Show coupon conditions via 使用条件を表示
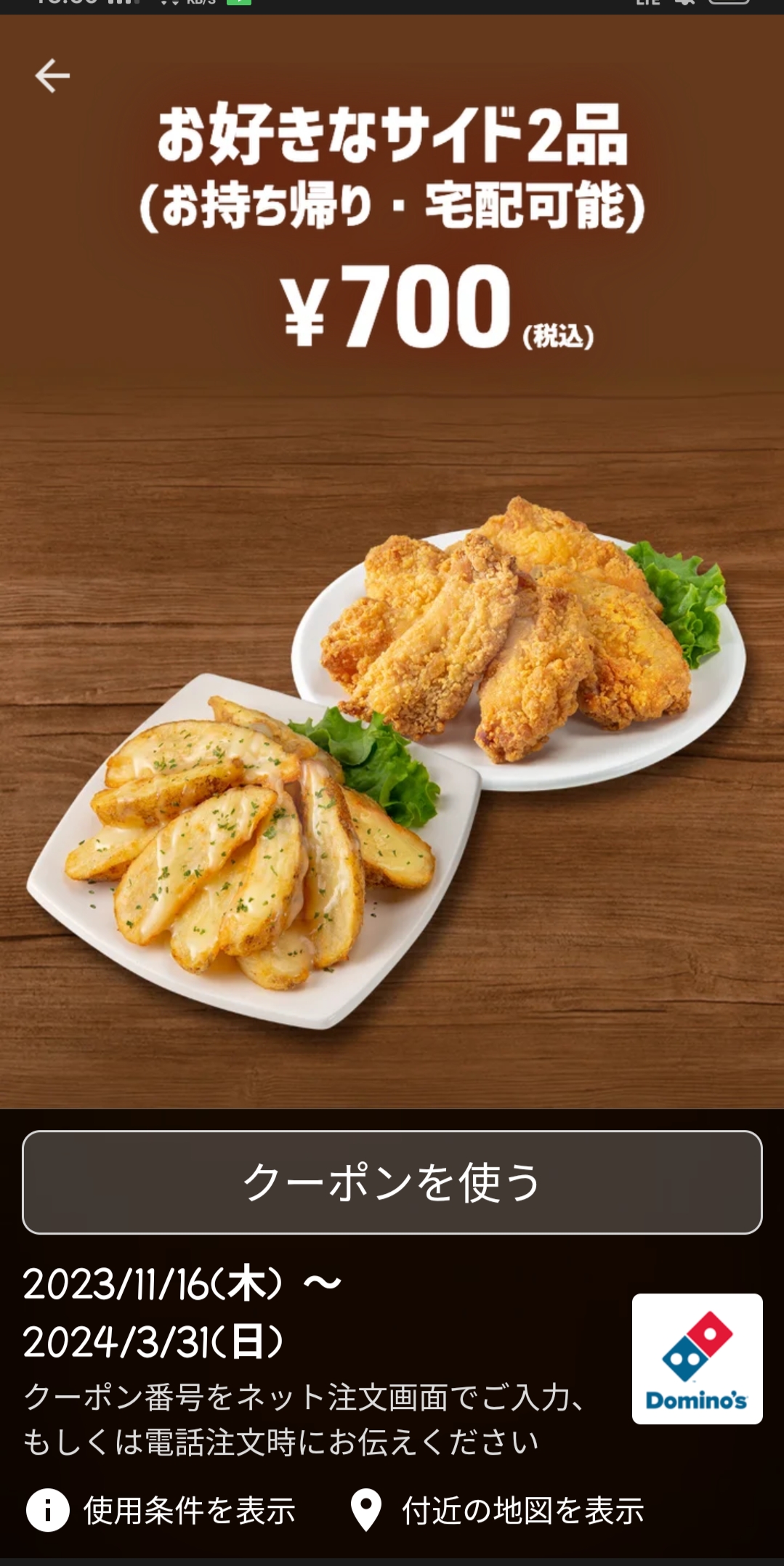Screen dimensions: 784x1566 click(x=162, y=1510)
